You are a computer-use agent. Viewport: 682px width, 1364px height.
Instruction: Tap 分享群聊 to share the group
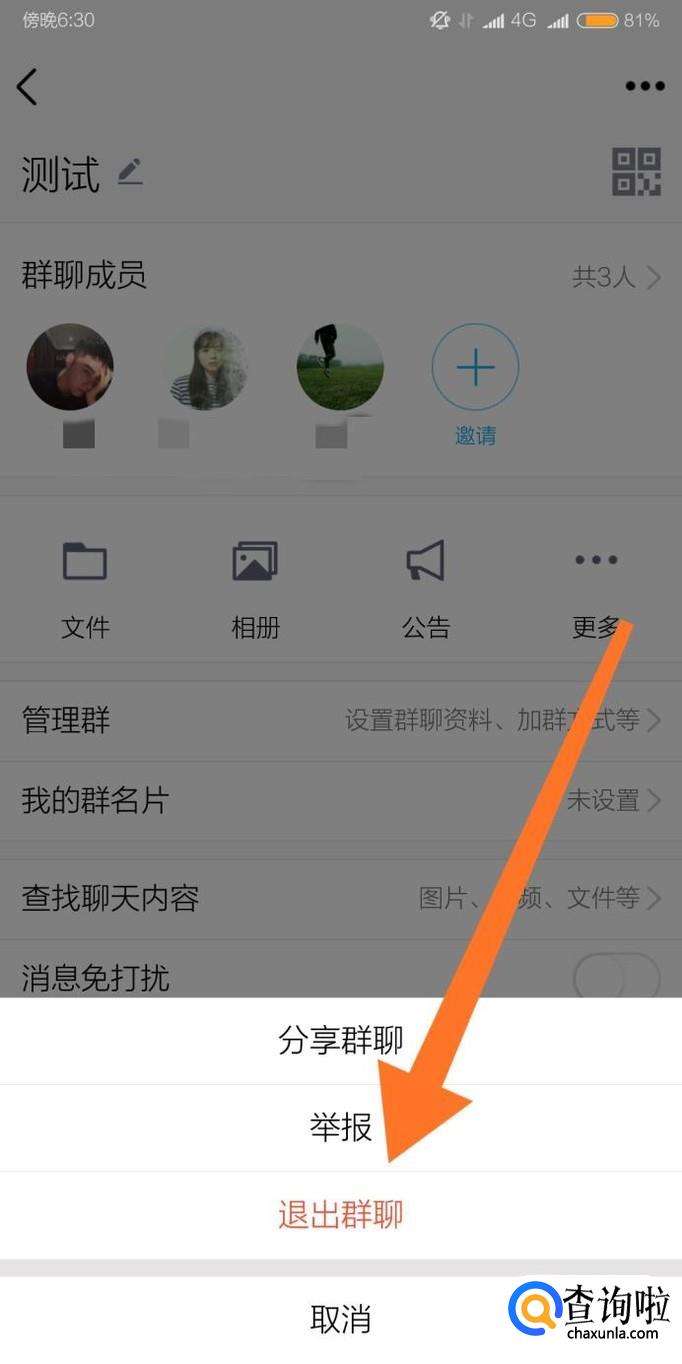click(340, 1040)
